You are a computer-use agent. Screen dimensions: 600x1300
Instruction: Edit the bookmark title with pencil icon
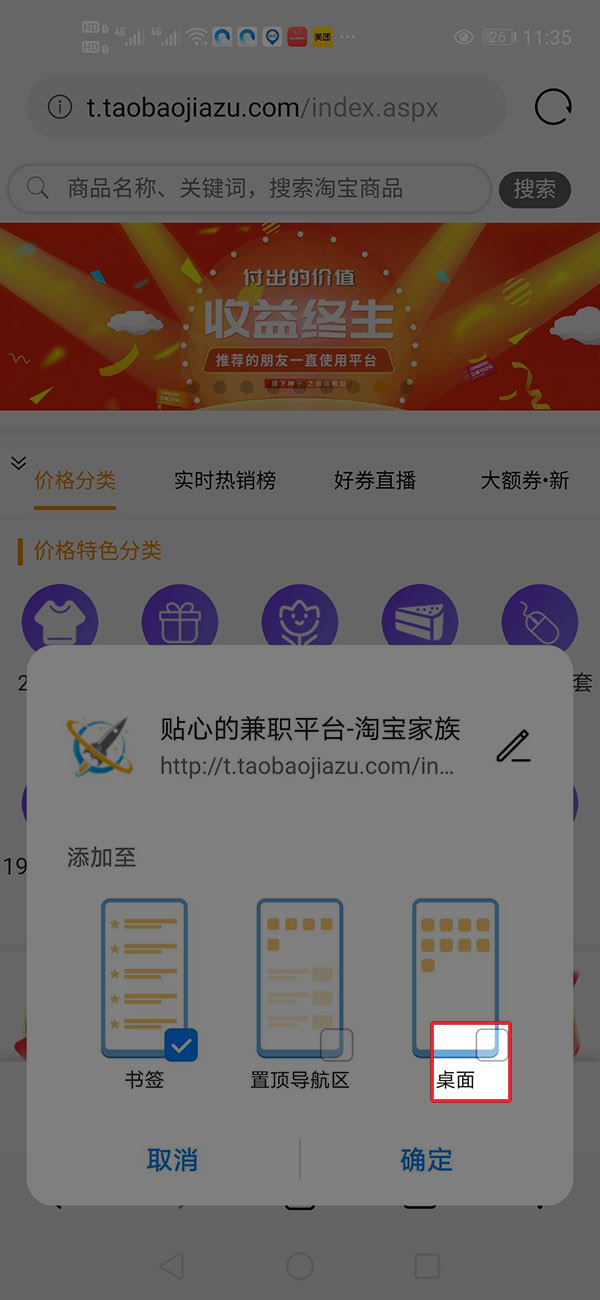pos(513,747)
